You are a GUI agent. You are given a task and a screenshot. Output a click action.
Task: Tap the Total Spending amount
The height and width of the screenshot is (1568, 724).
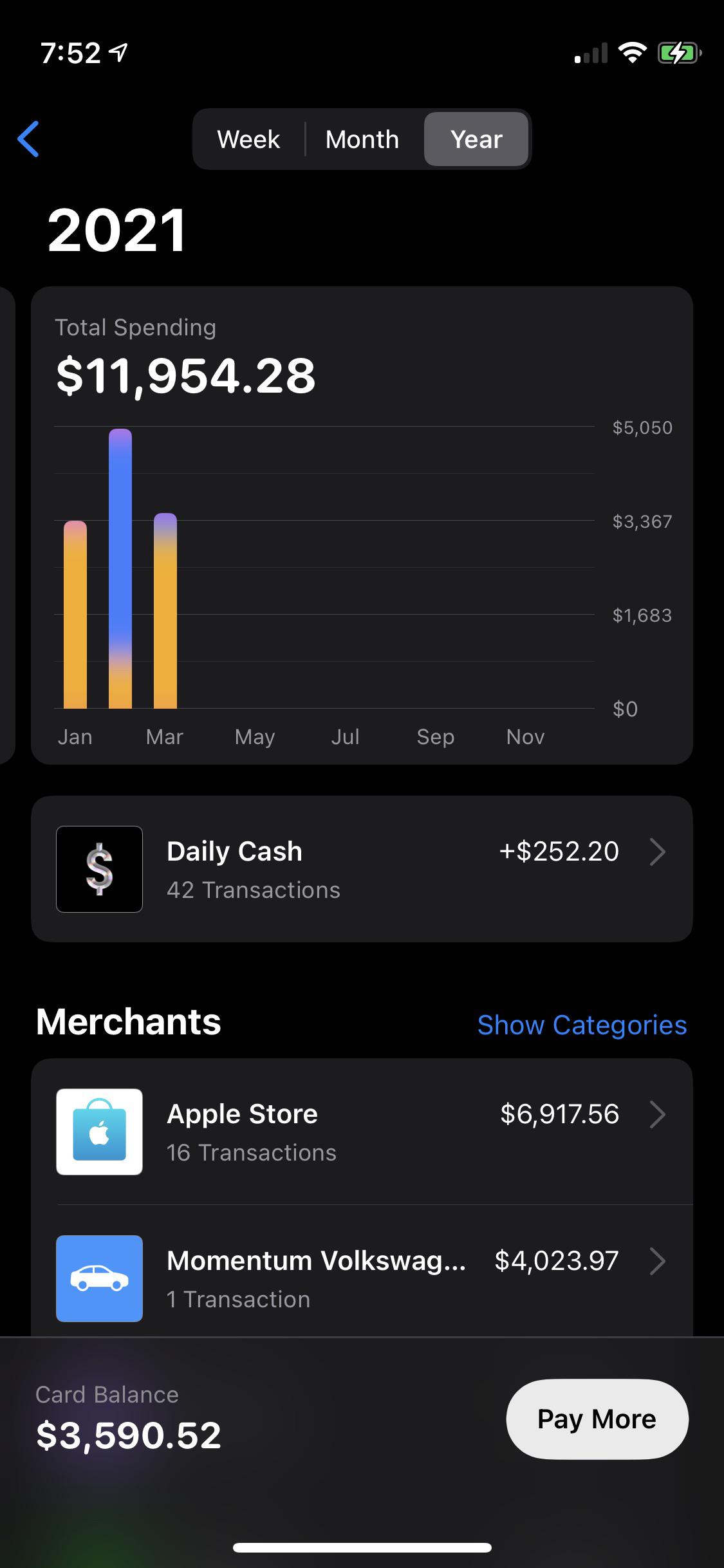[x=185, y=377]
